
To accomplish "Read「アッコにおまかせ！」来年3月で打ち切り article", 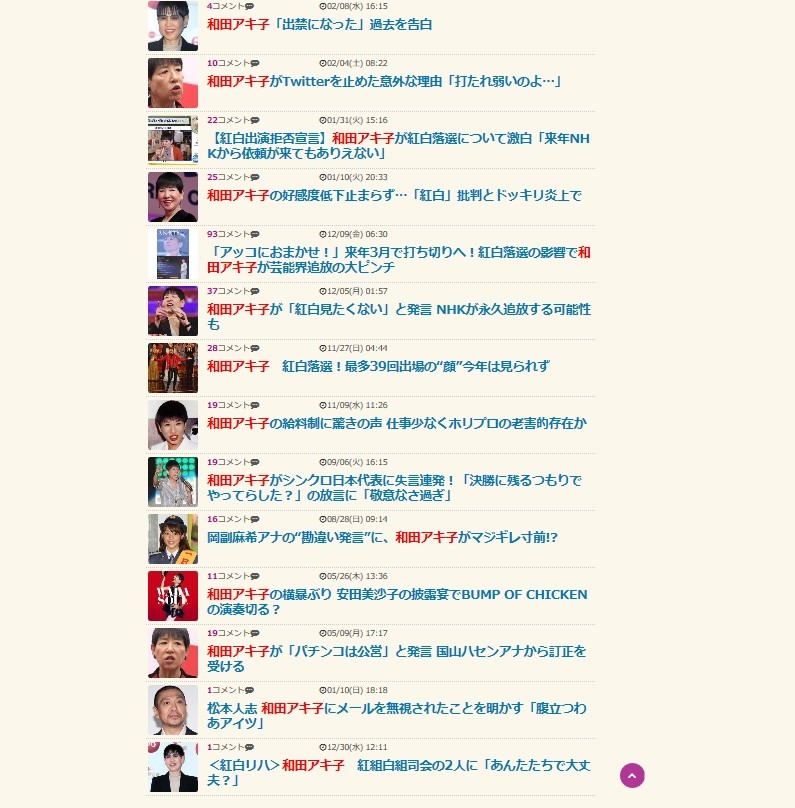I will 398,260.
